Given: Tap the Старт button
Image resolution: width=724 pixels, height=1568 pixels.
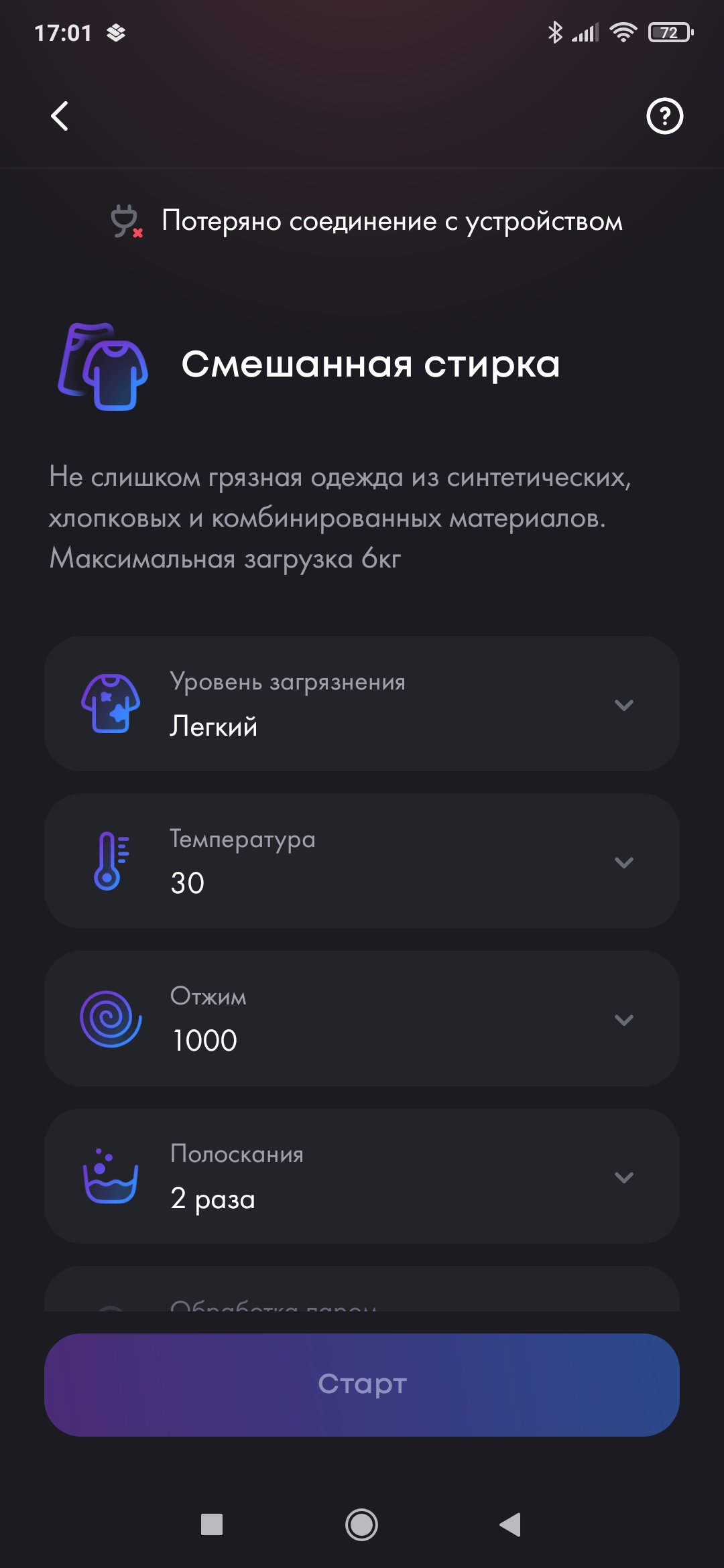Looking at the screenshot, I should 362,1384.
